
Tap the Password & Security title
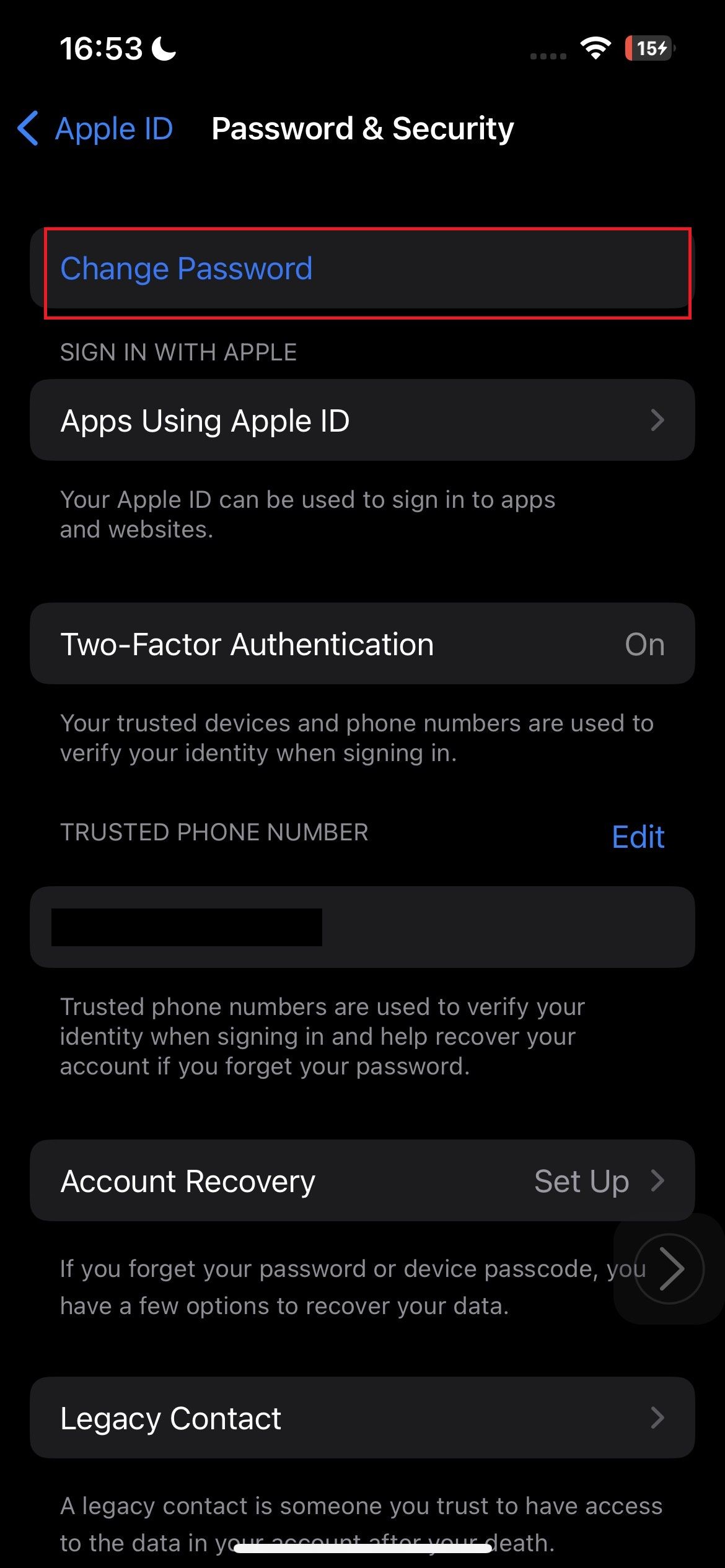click(361, 128)
